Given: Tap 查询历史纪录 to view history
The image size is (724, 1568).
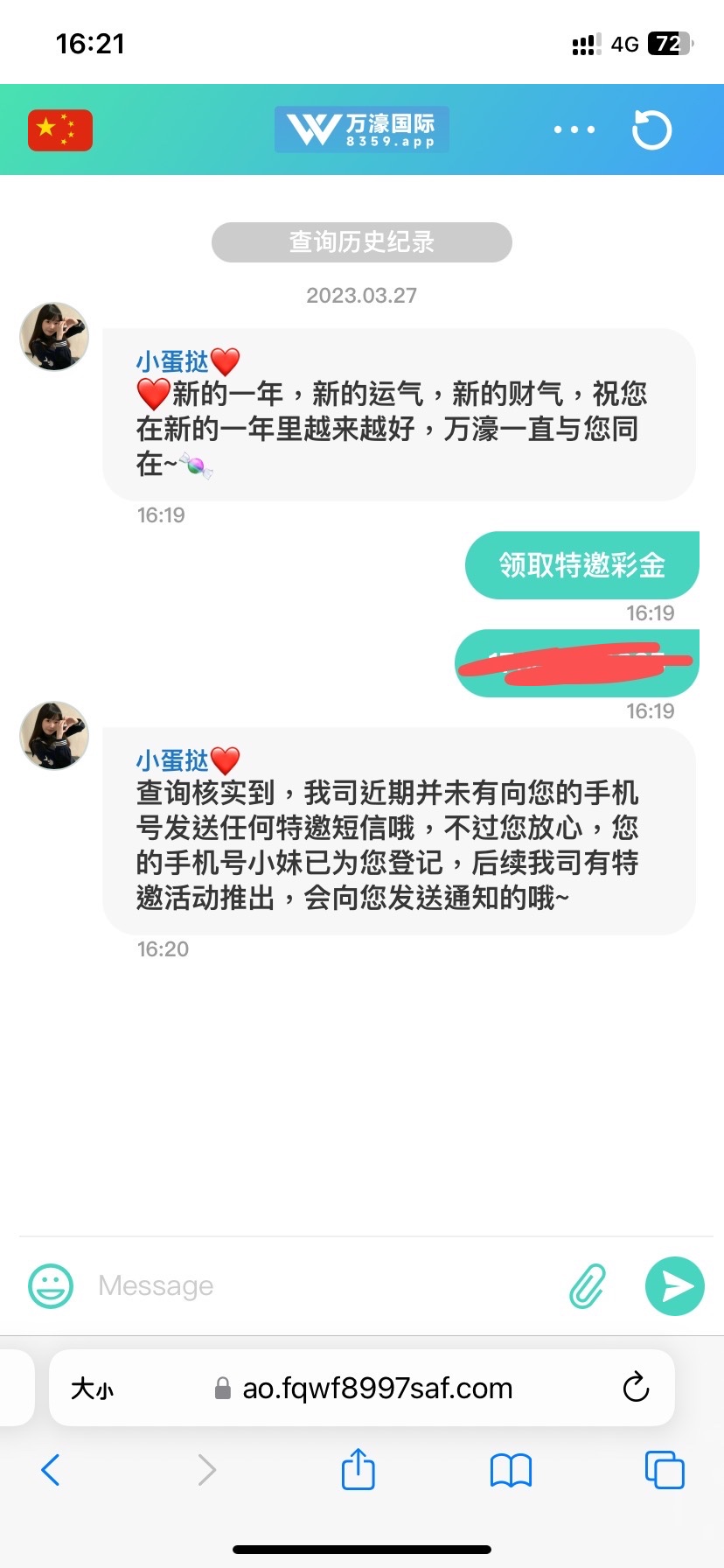Looking at the screenshot, I should point(361,242).
